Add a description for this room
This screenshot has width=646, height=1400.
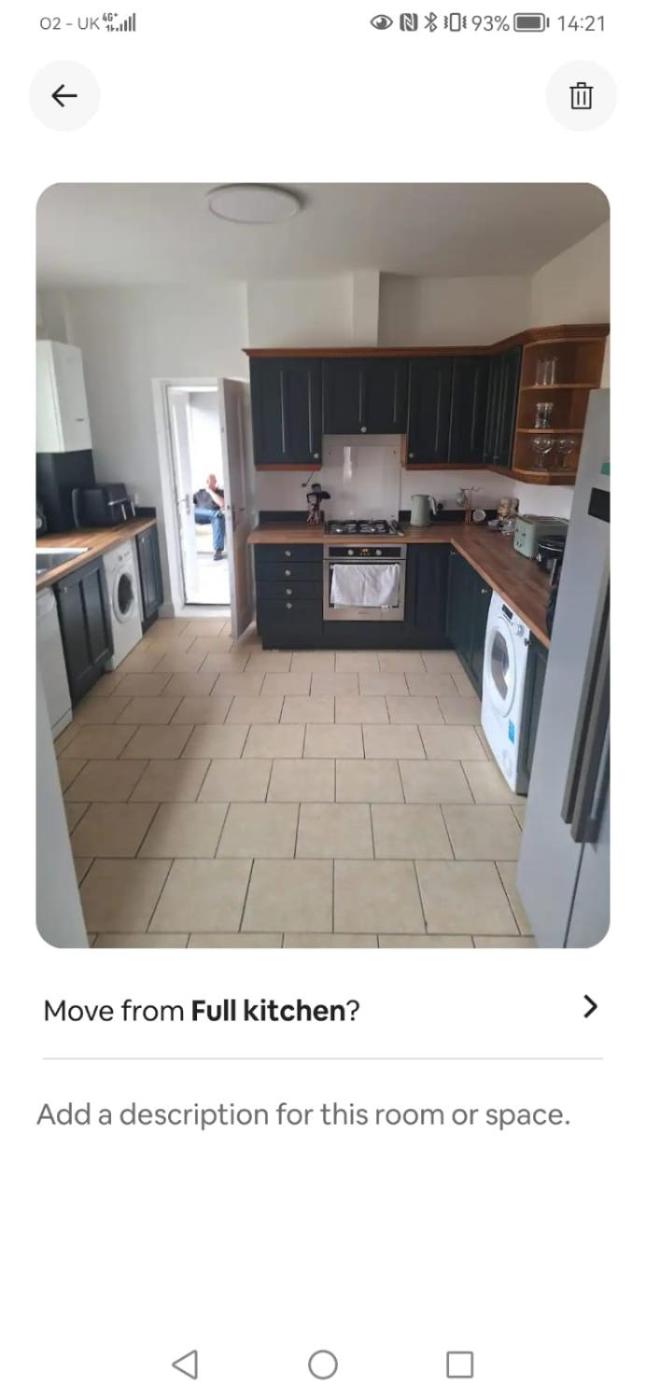[303, 1114]
